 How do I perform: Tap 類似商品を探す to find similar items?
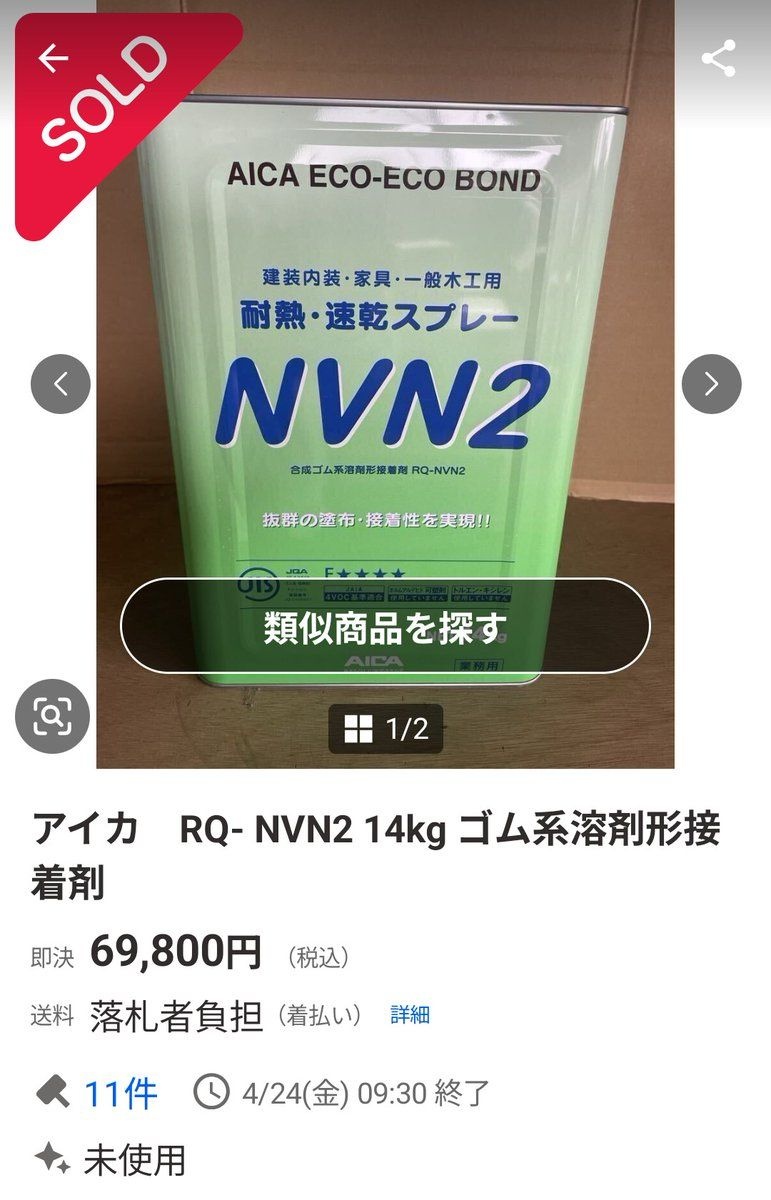point(385,626)
